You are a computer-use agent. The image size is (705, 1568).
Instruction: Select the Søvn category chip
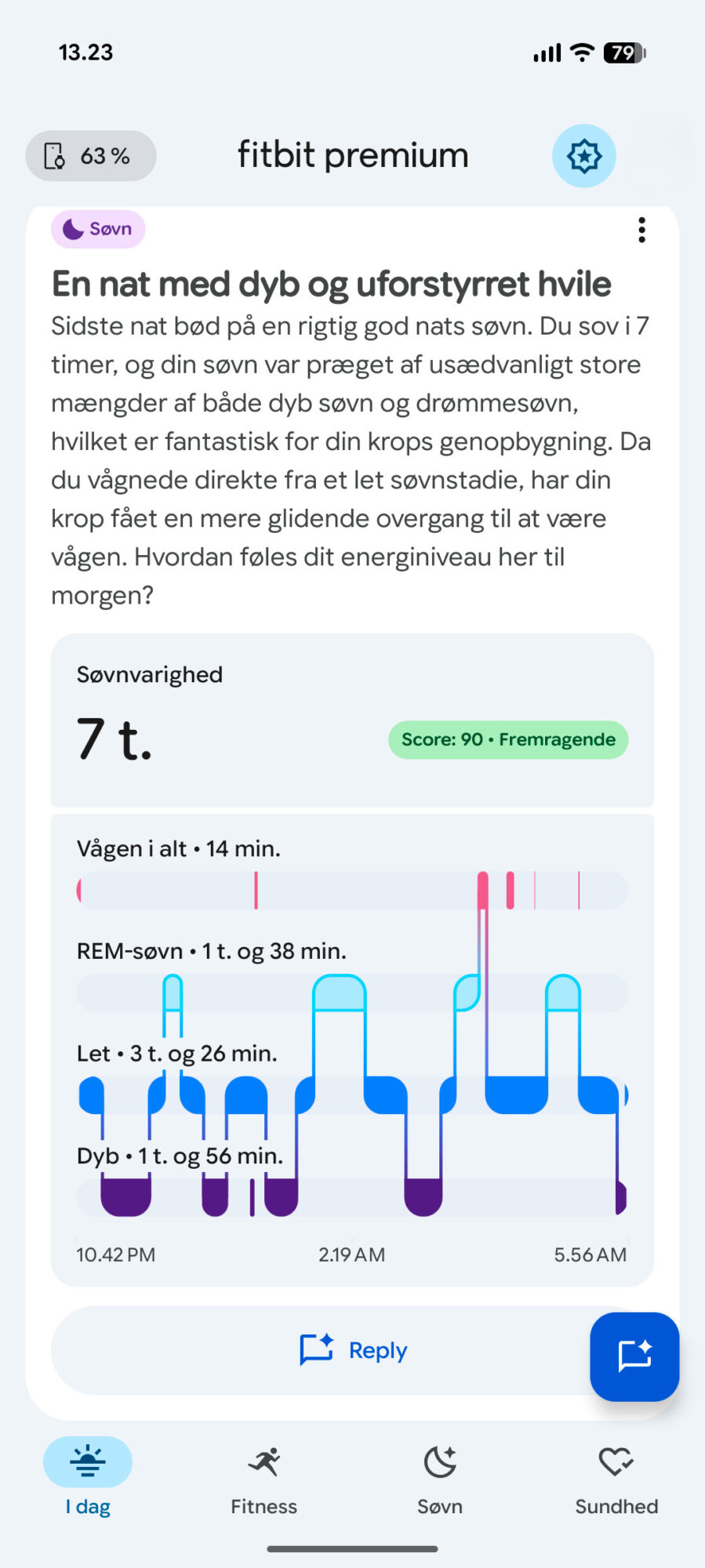[97, 228]
